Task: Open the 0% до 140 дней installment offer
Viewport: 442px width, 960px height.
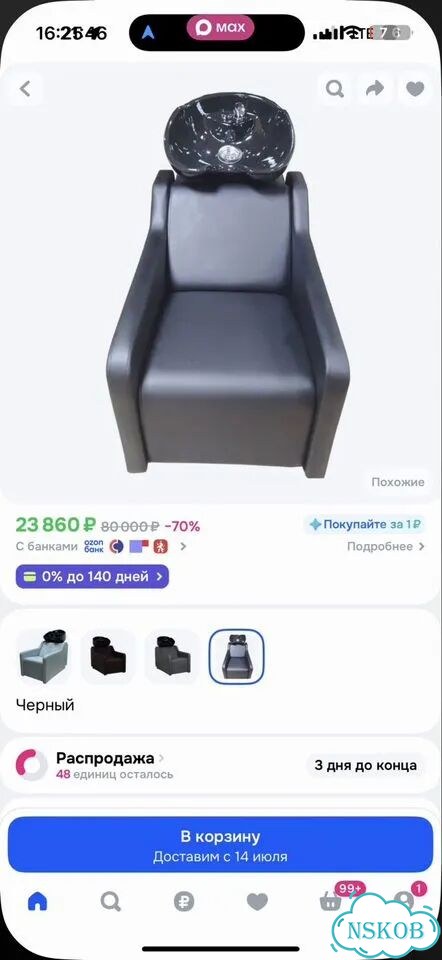Action: (x=92, y=576)
